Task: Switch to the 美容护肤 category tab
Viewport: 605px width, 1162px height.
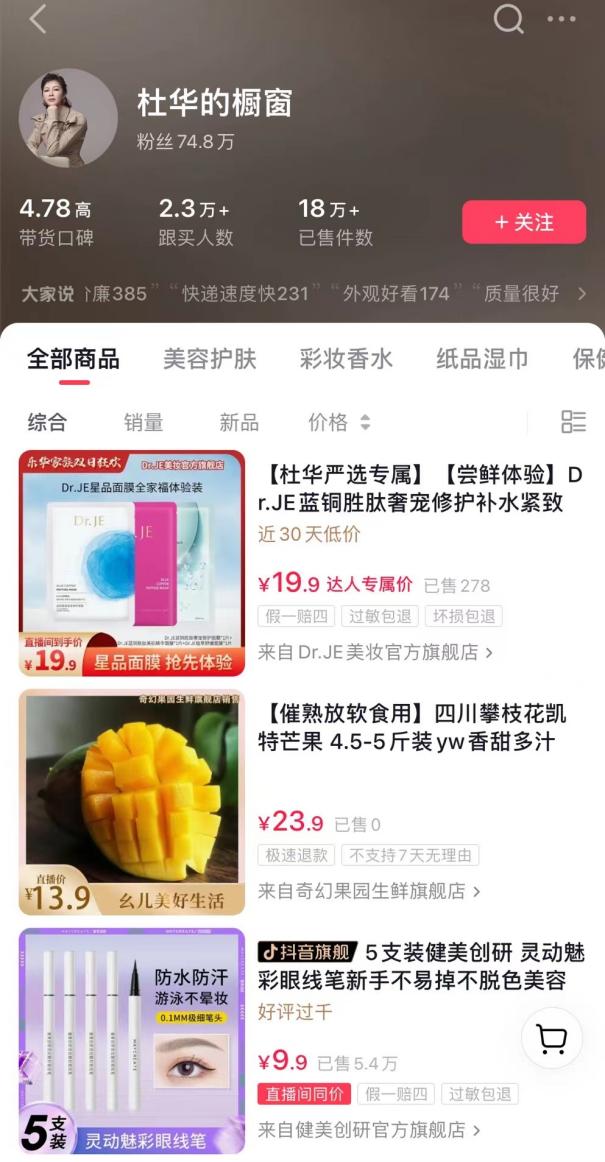Action: (x=210, y=359)
